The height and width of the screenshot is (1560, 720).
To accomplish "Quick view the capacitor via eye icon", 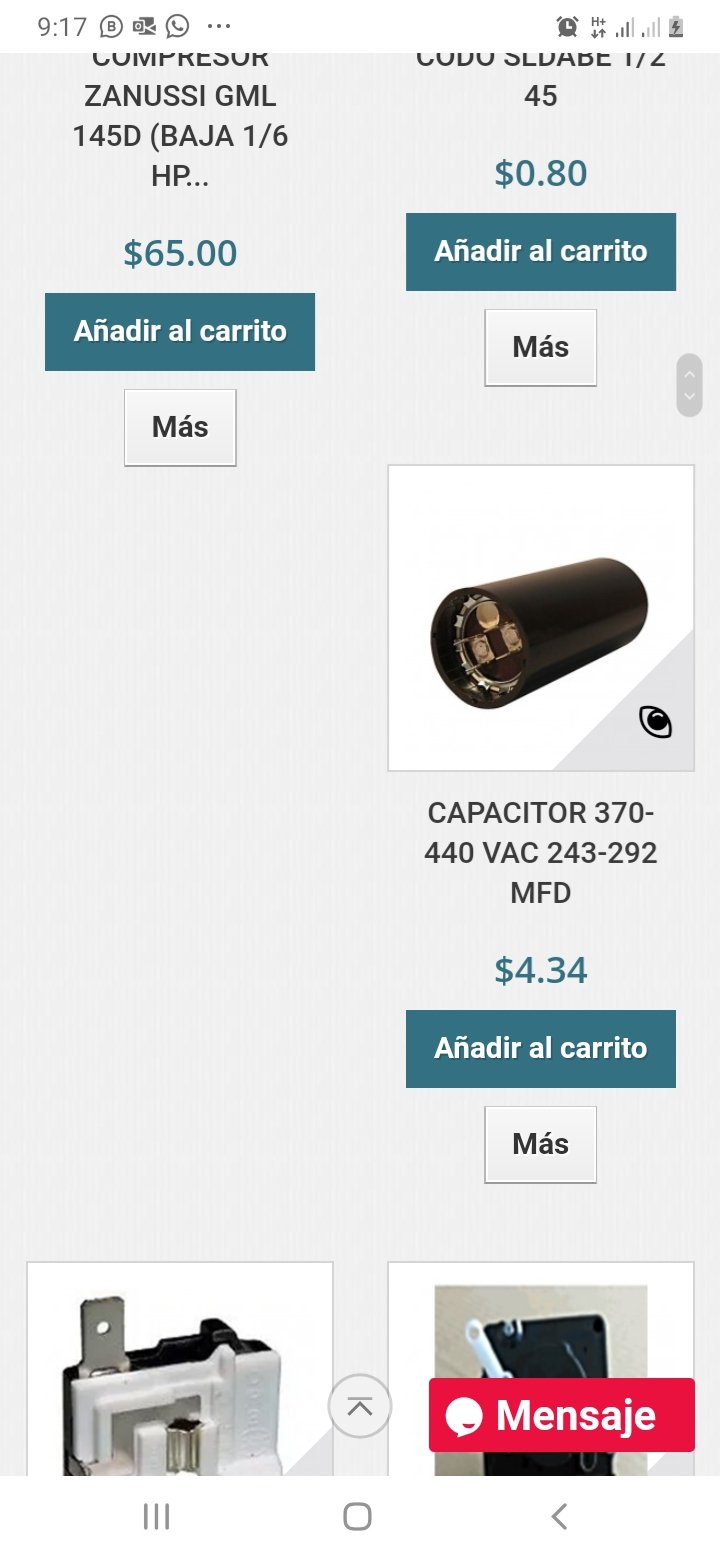I will [x=655, y=722].
